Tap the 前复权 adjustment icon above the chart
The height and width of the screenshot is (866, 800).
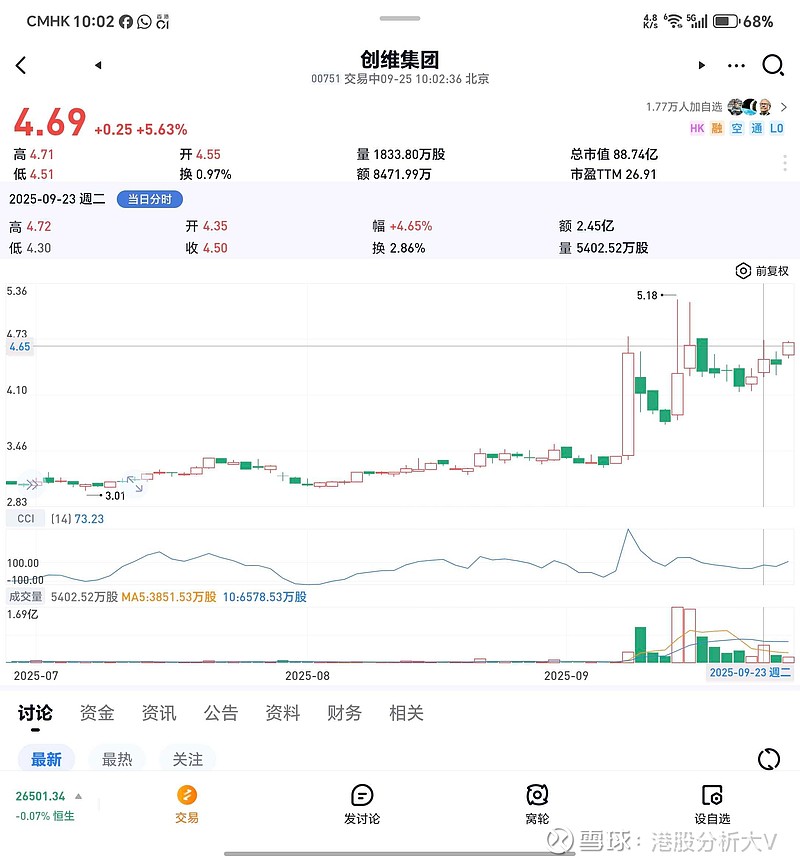[x=742, y=270]
